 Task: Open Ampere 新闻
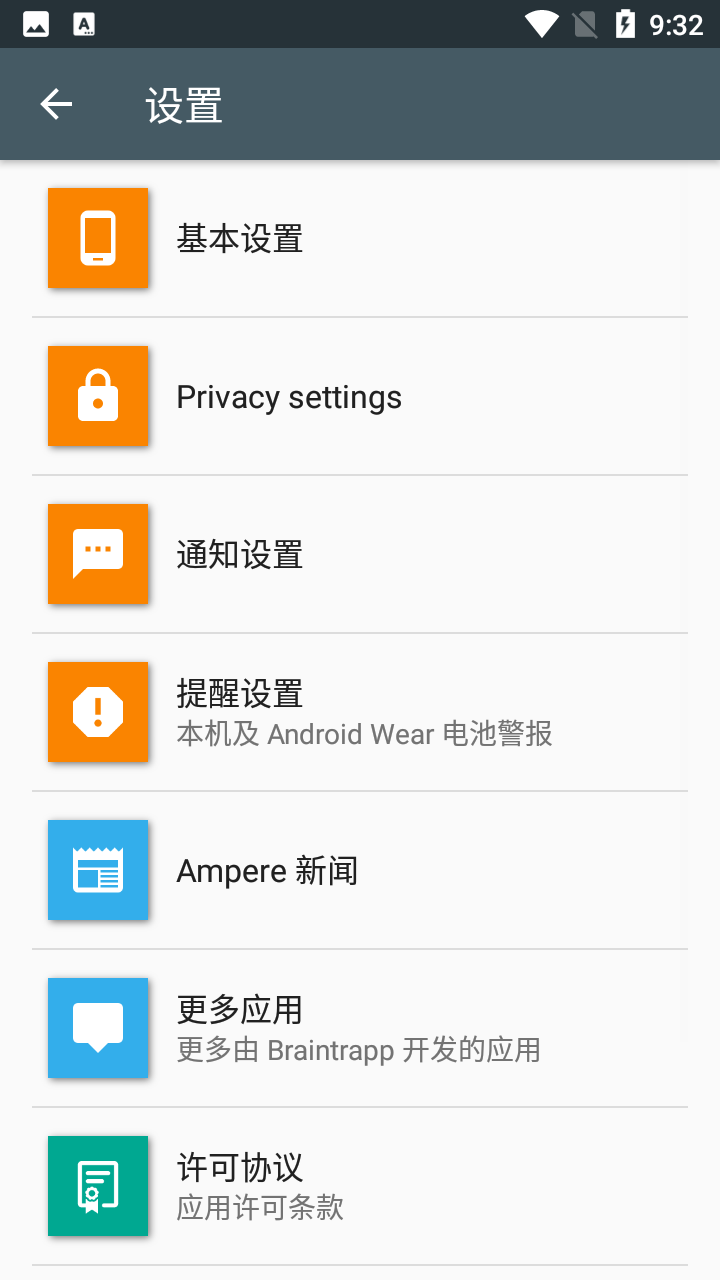[x=360, y=870]
